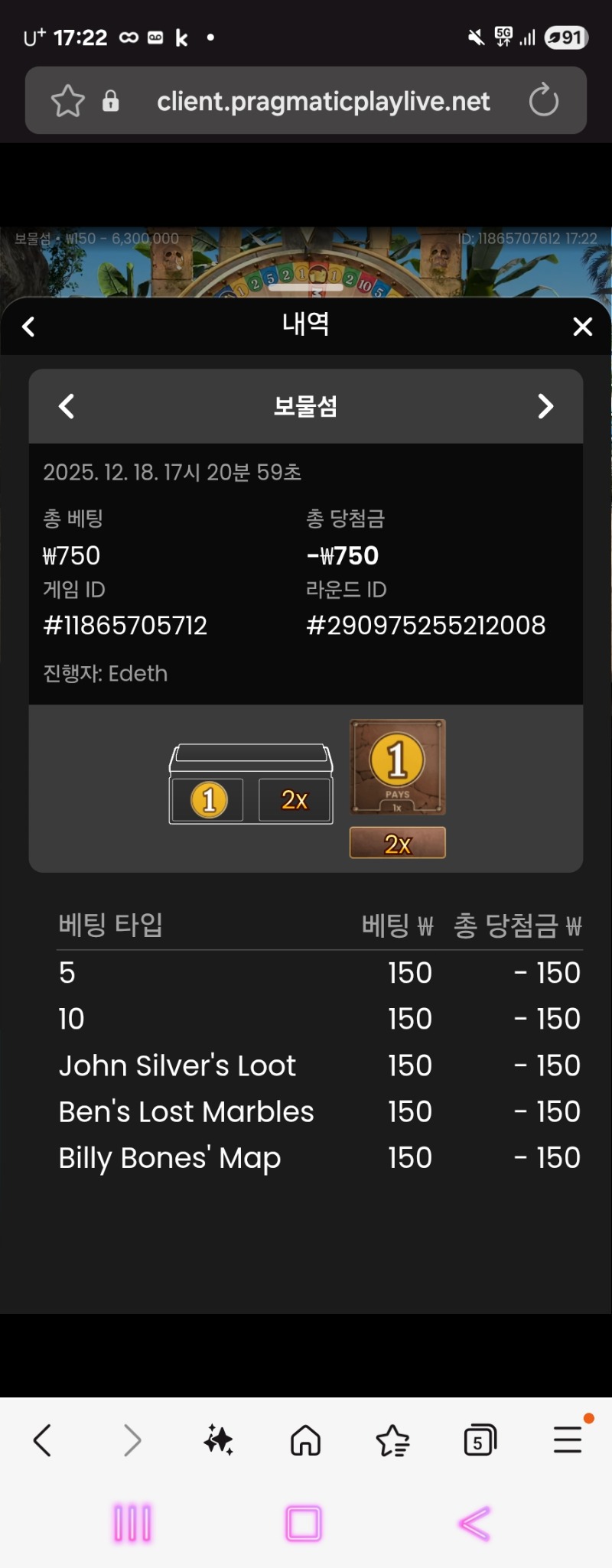Viewport: 612px width, 1568px height.
Task: Bookmark this page with the star icon
Action: click(67, 101)
